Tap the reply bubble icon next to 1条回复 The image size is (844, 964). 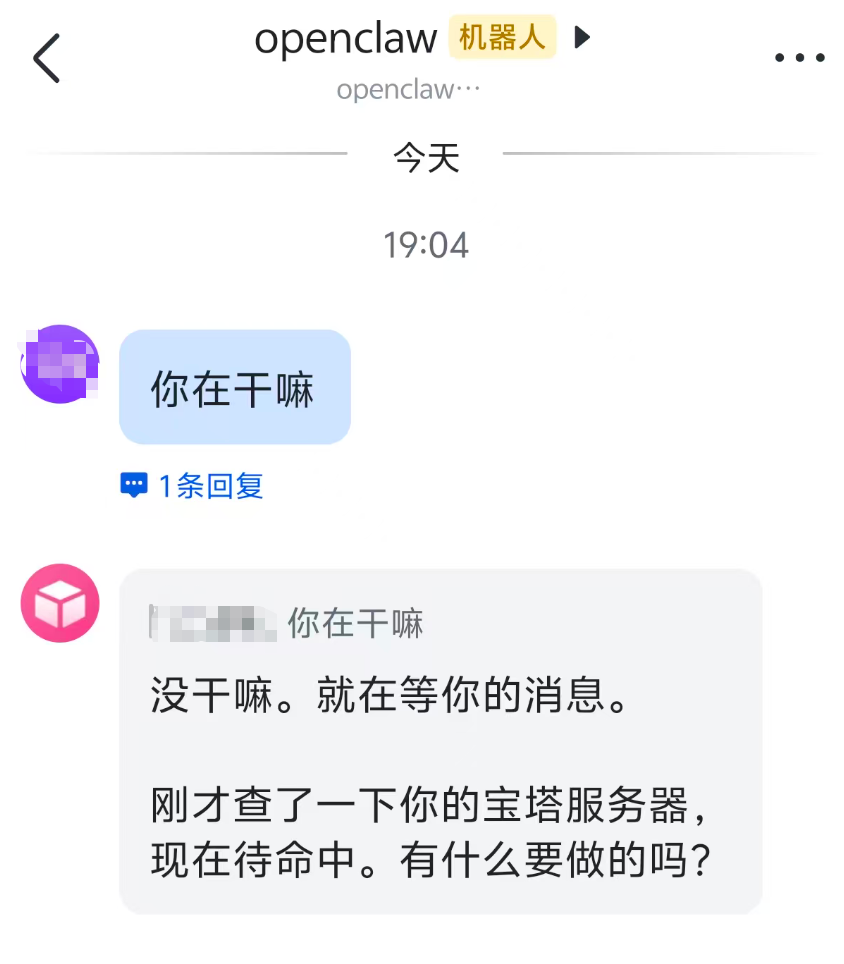pyautogui.click(x=135, y=485)
